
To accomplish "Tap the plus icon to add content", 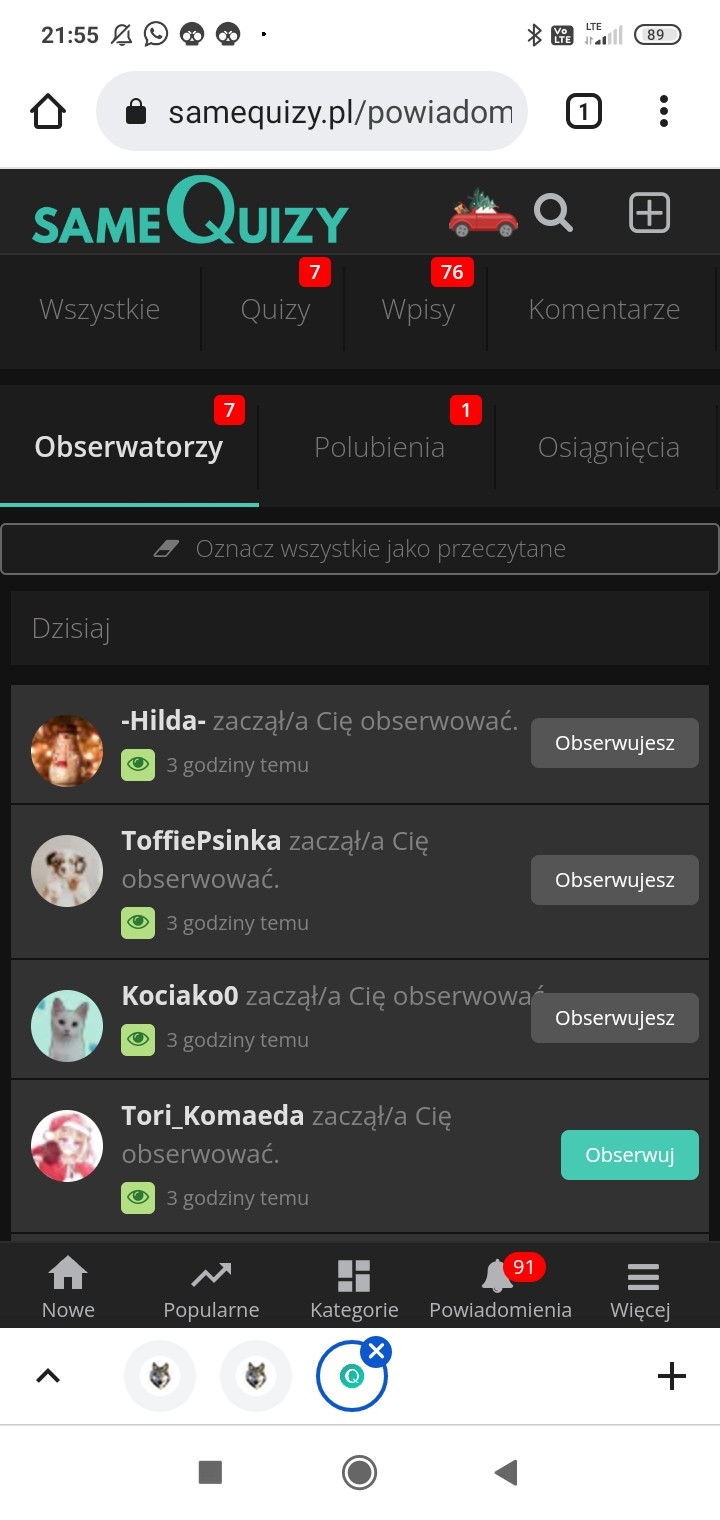I will point(649,213).
